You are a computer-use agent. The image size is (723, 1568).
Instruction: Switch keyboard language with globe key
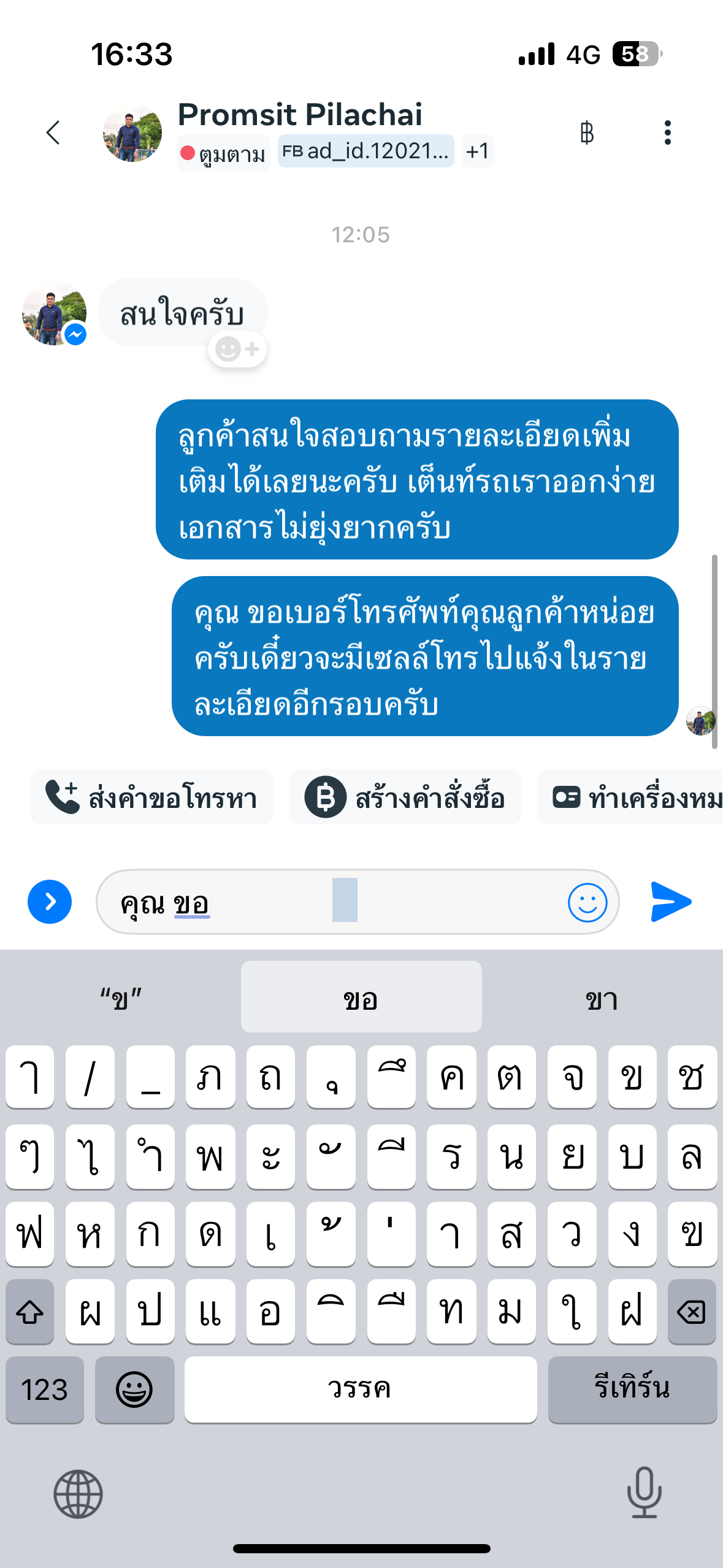pos(78,1494)
